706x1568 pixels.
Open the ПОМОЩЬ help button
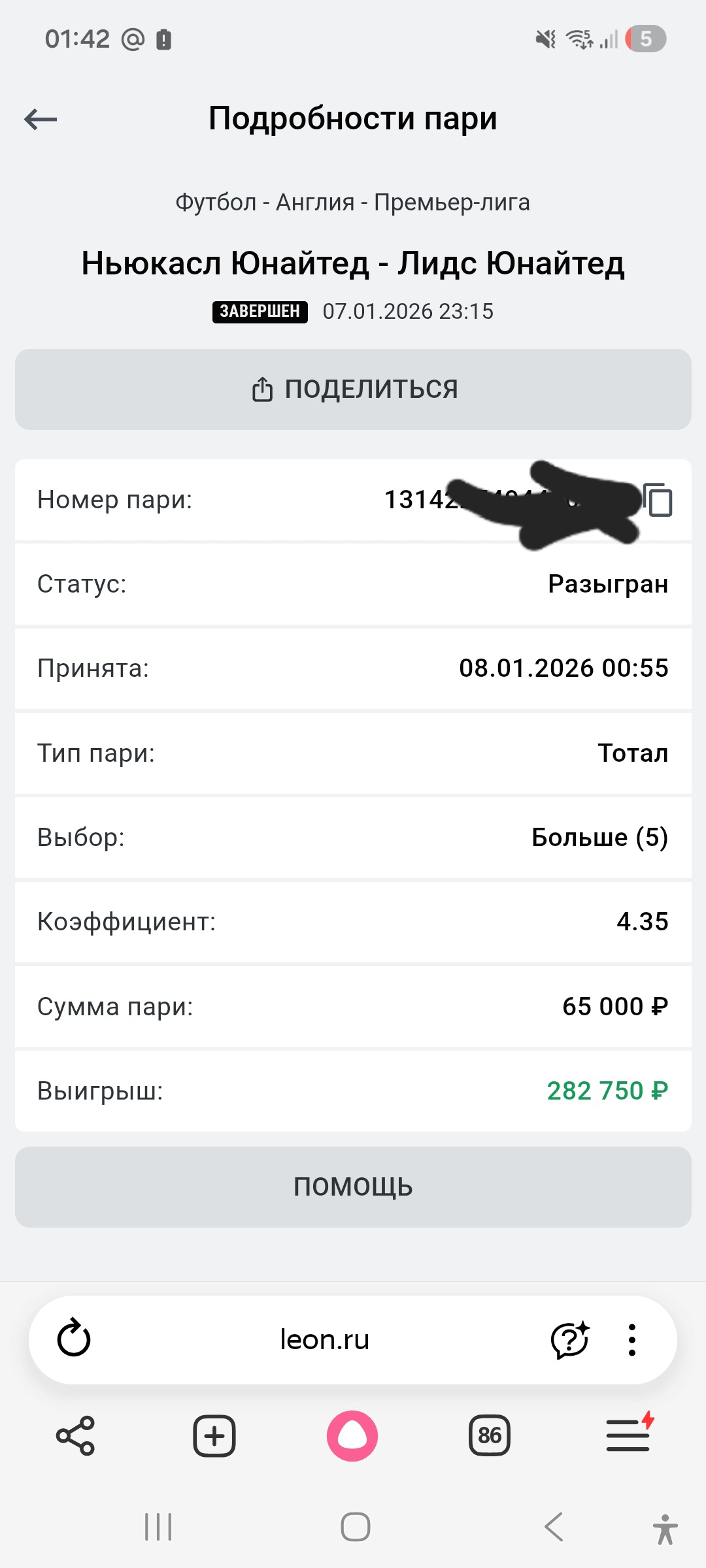click(x=353, y=1186)
